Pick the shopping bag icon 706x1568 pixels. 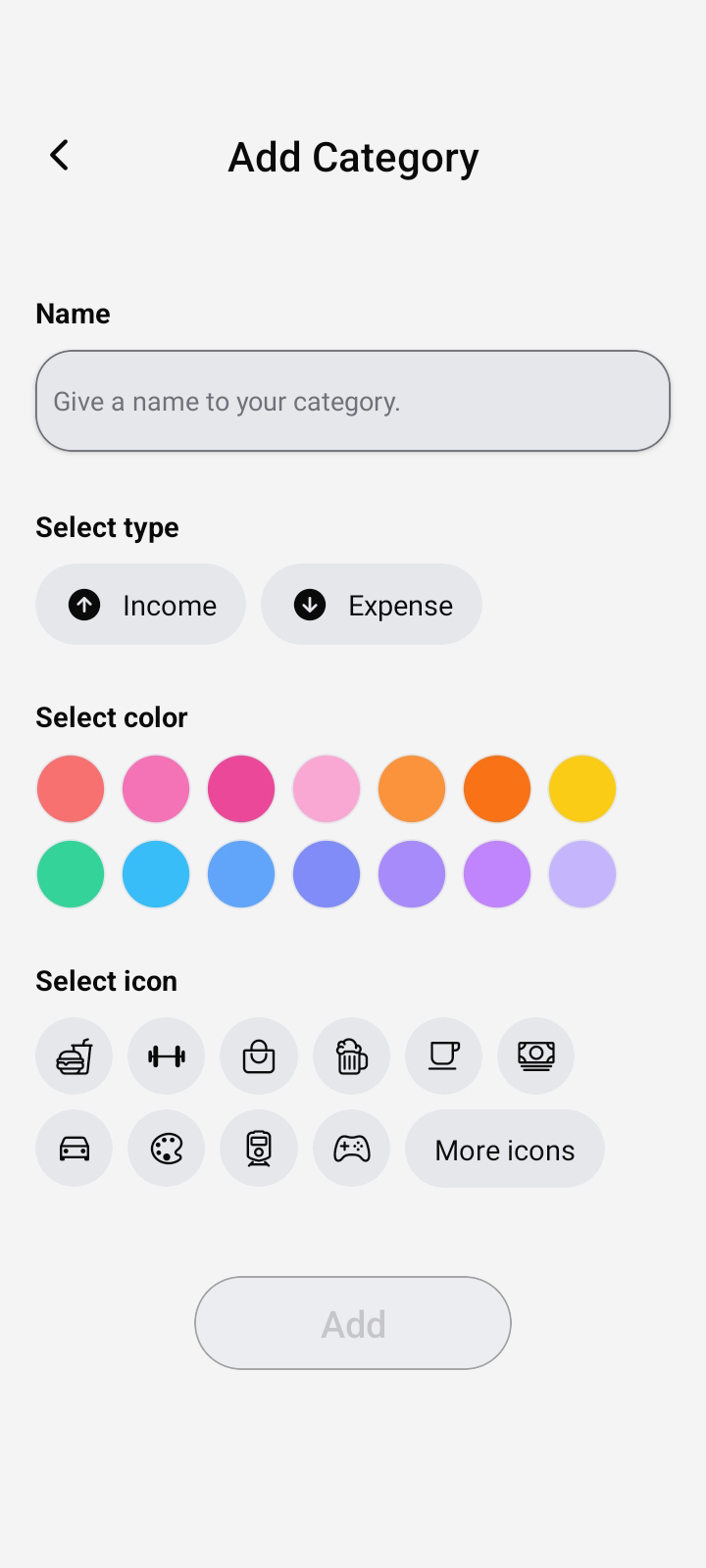pos(259,1056)
